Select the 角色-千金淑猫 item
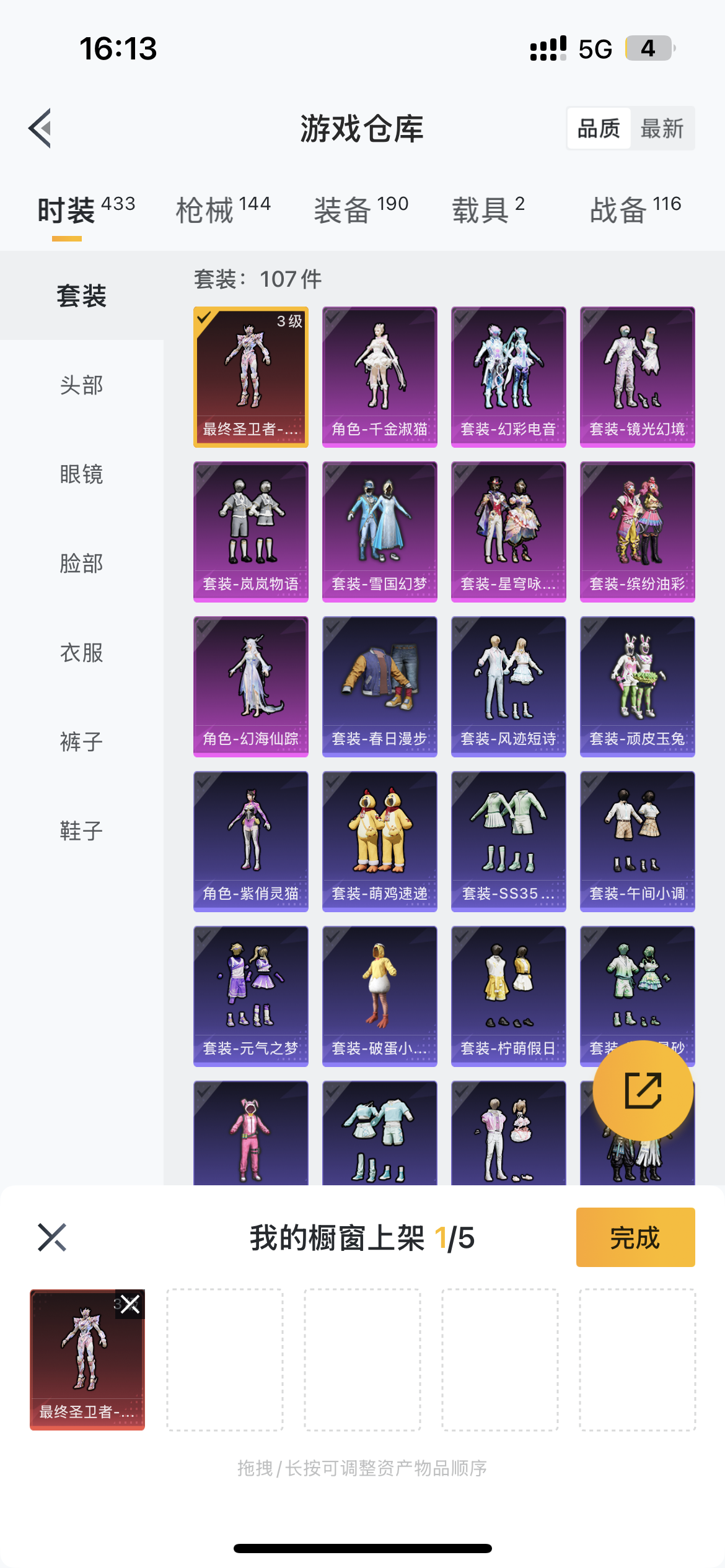This screenshot has height=1568, width=725. [379, 377]
